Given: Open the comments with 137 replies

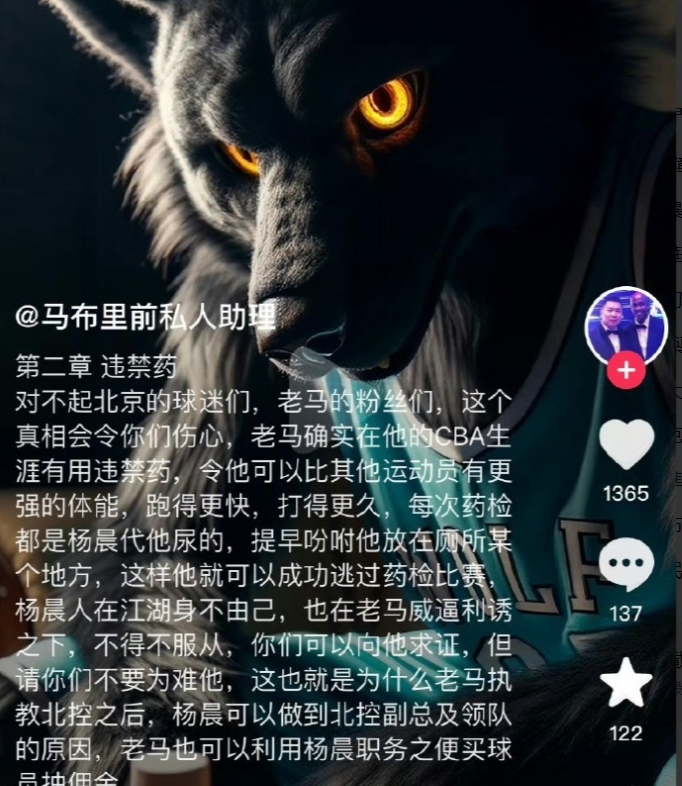Looking at the screenshot, I should point(626,565).
